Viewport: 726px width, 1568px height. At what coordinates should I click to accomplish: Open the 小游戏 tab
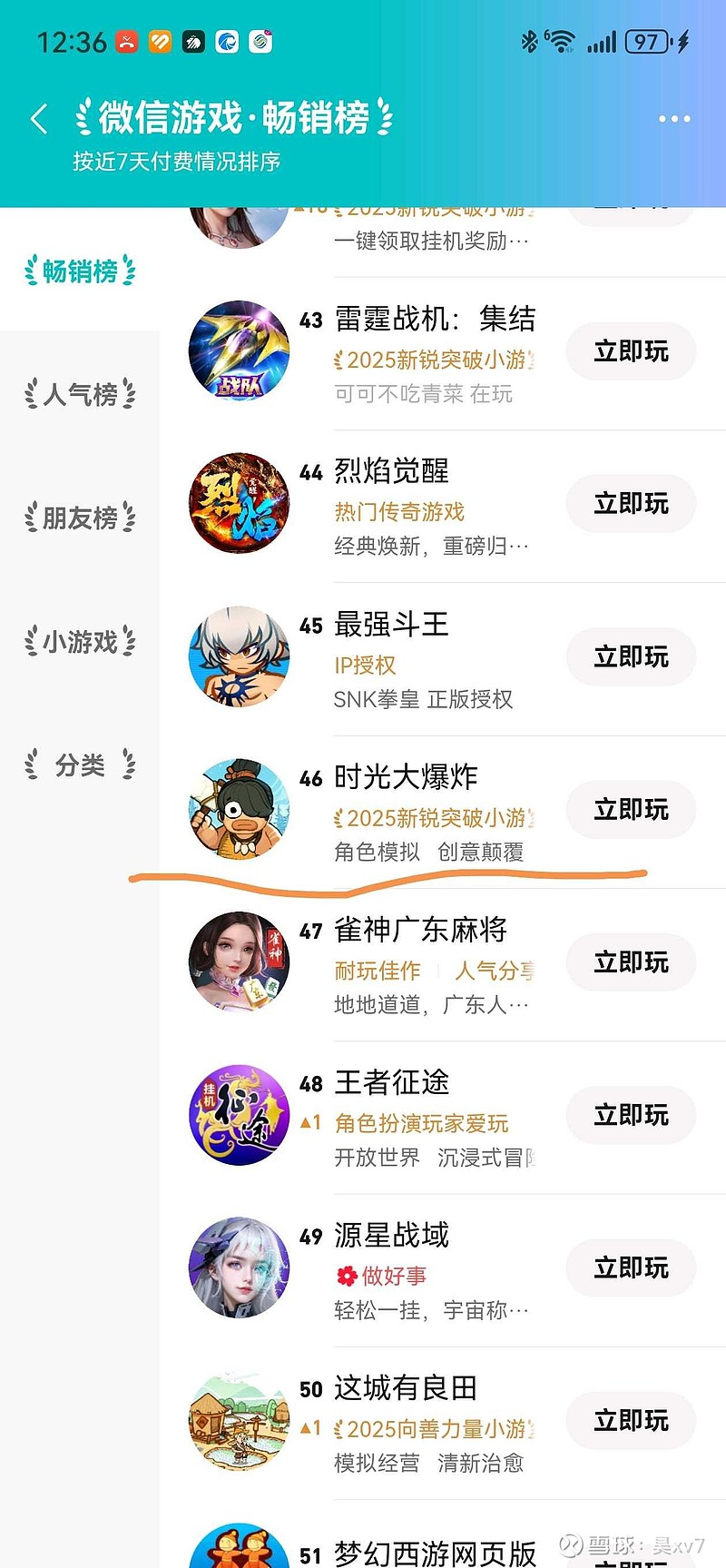[80, 642]
